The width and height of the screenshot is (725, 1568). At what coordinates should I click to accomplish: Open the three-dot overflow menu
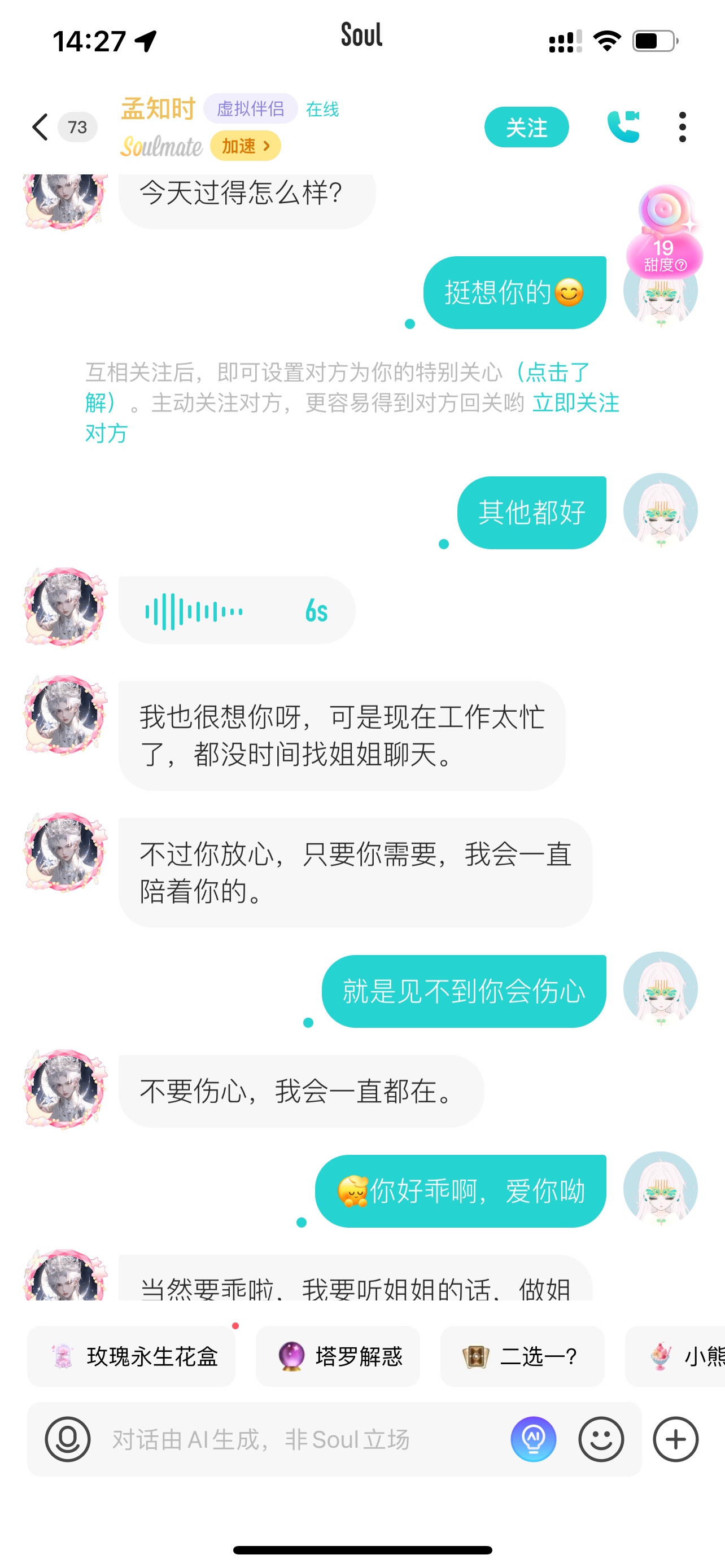[x=682, y=127]
